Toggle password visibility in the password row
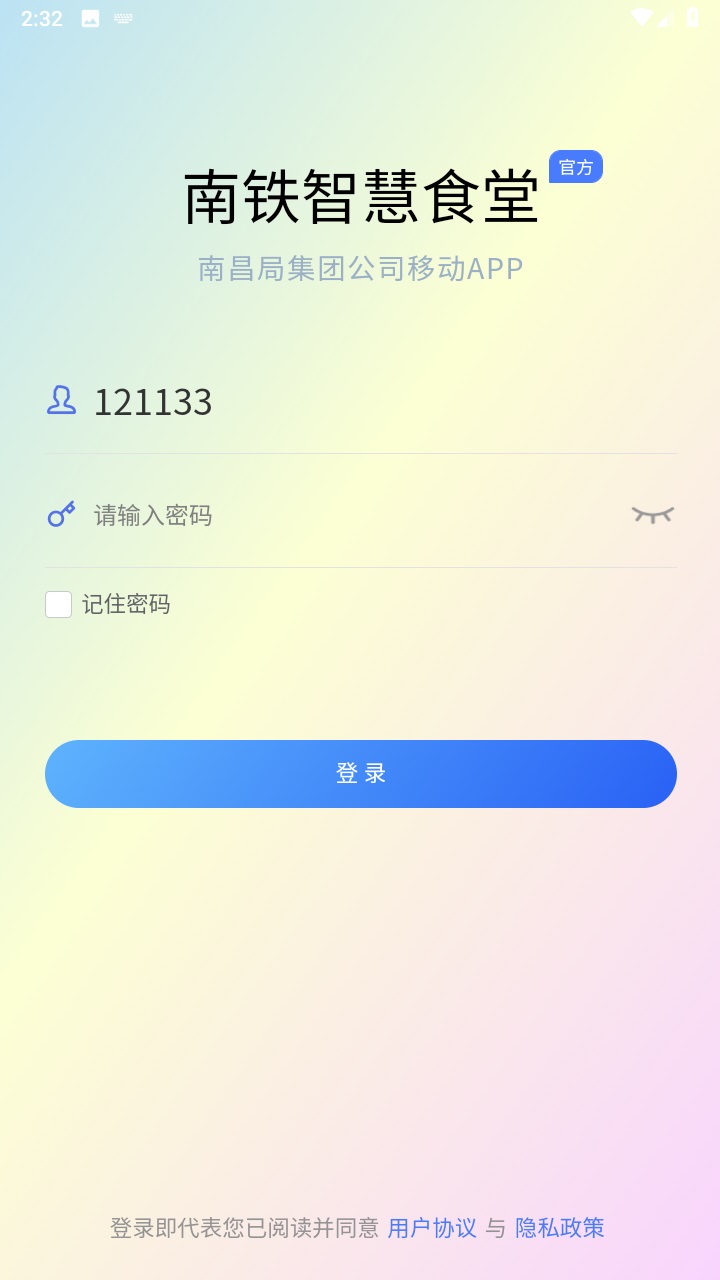Image resolution: width=720 pixels, height=1280 pixels. pyautogui.click(x=653, y=514)
